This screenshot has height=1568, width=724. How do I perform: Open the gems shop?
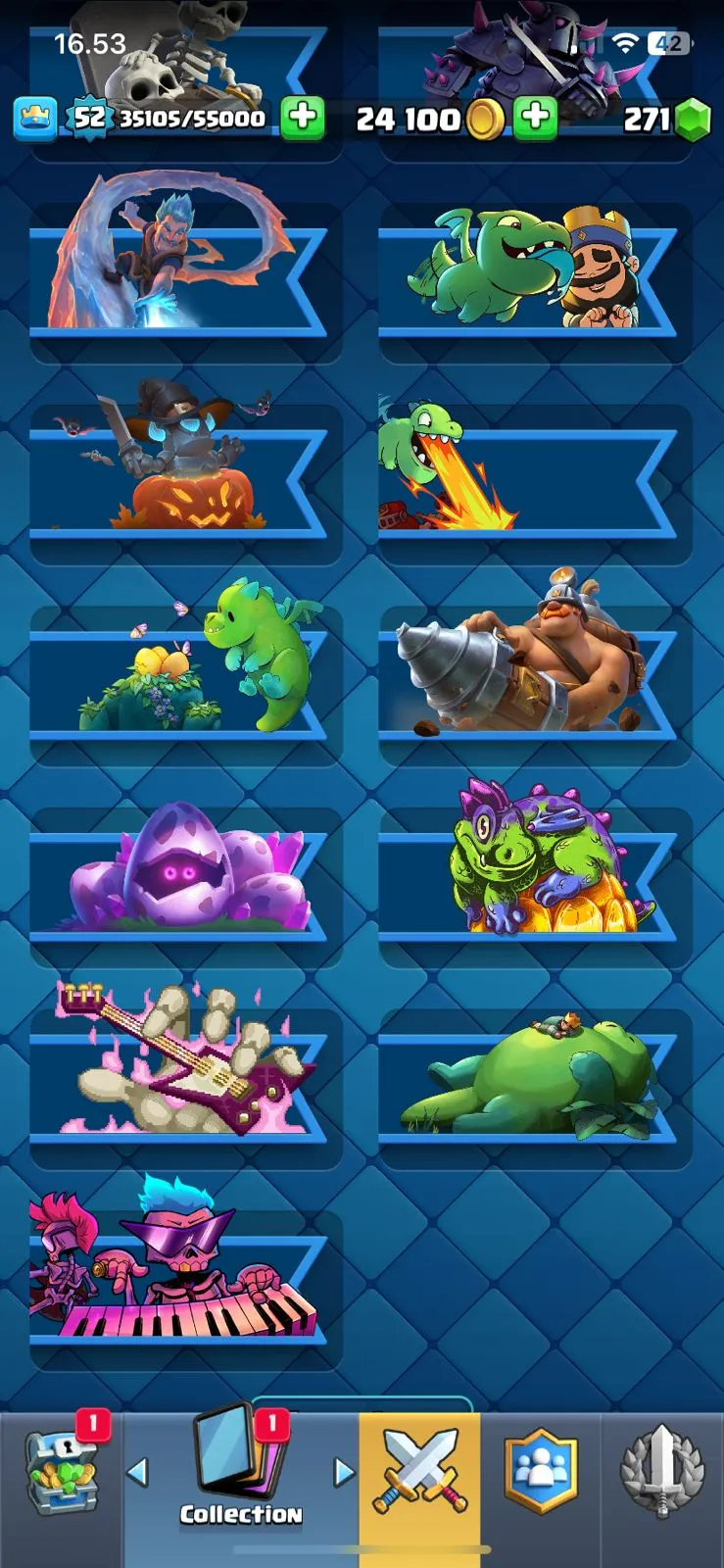pos(694,120)
